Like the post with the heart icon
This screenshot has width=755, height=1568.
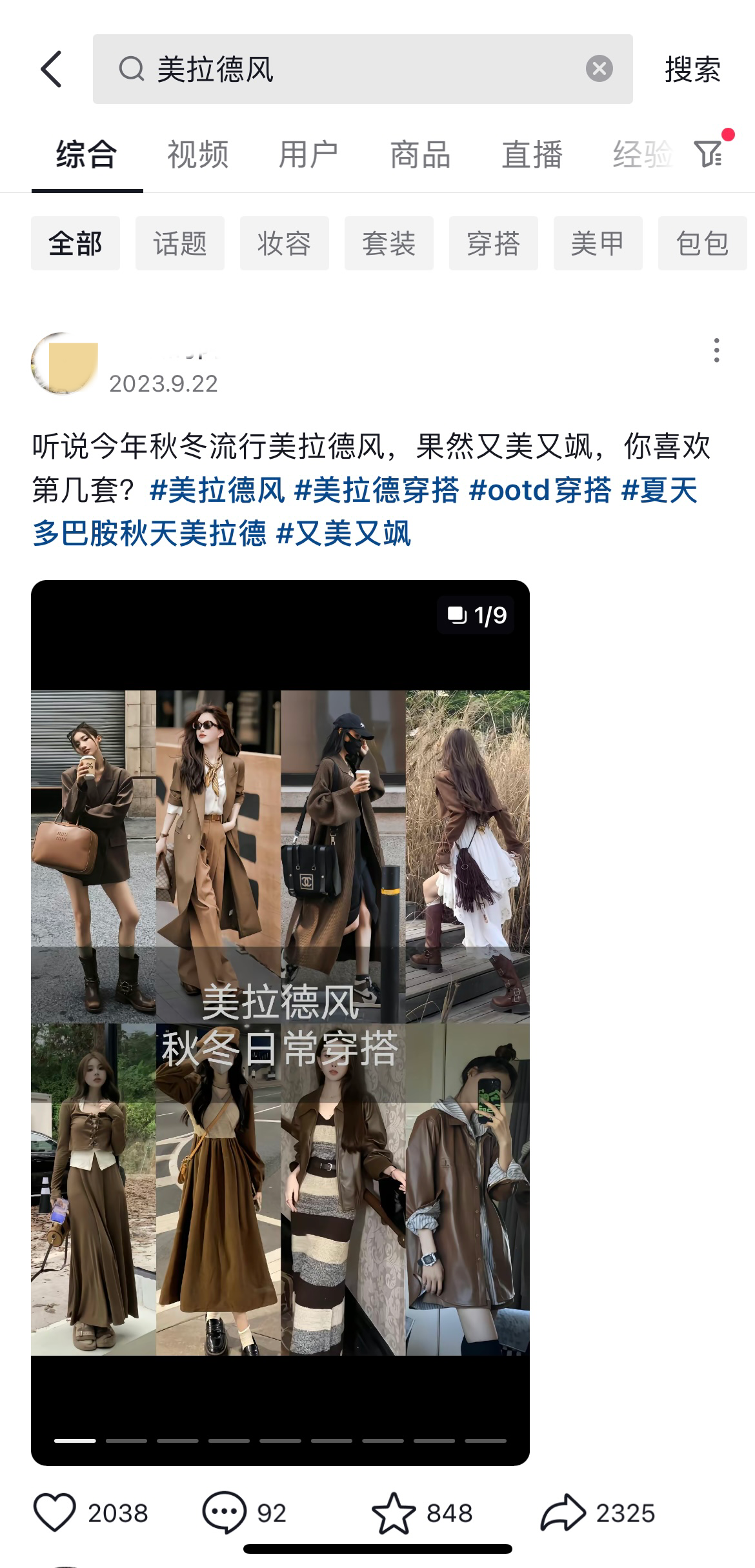pyautogui.click(x=55, y=1513)
